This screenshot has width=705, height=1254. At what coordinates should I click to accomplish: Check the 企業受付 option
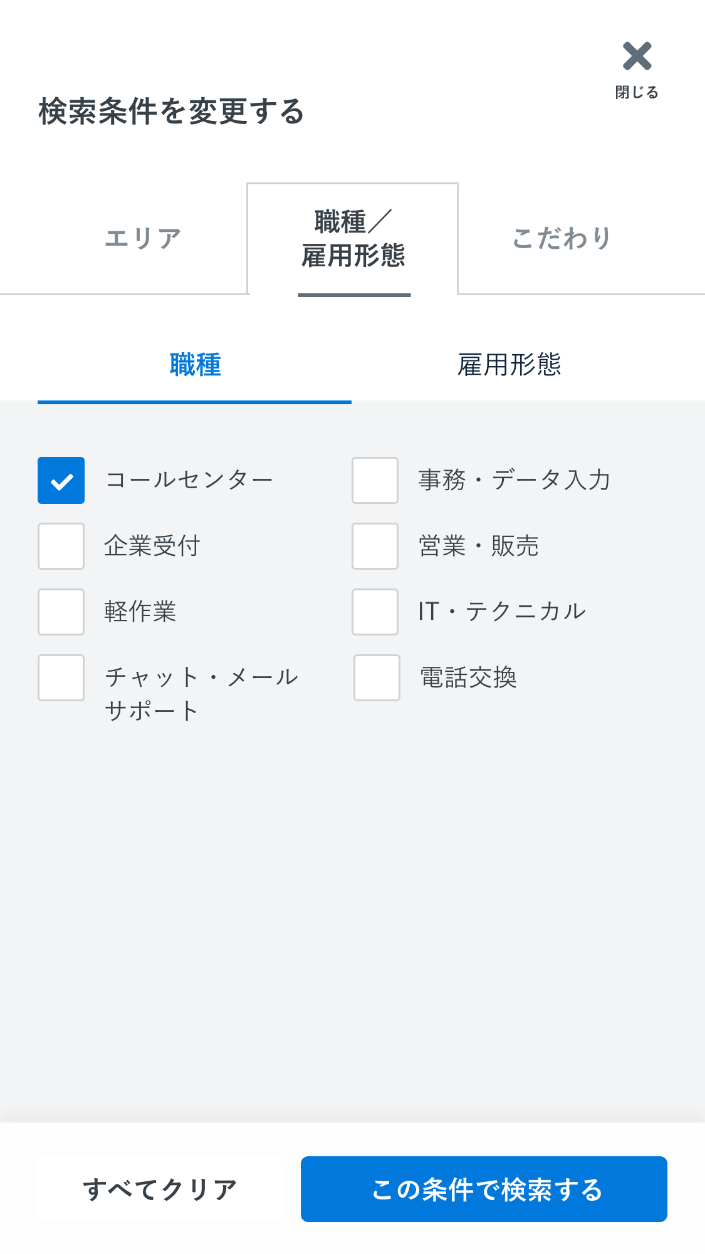pyautogui.click(x=61, y=546)
